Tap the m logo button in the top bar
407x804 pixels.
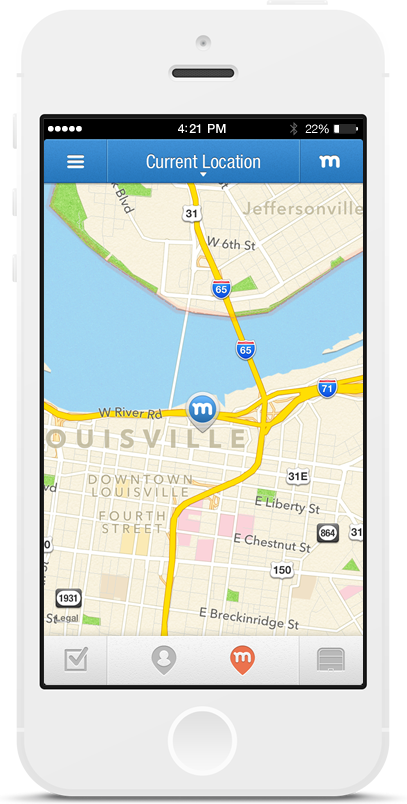[330, 162]
